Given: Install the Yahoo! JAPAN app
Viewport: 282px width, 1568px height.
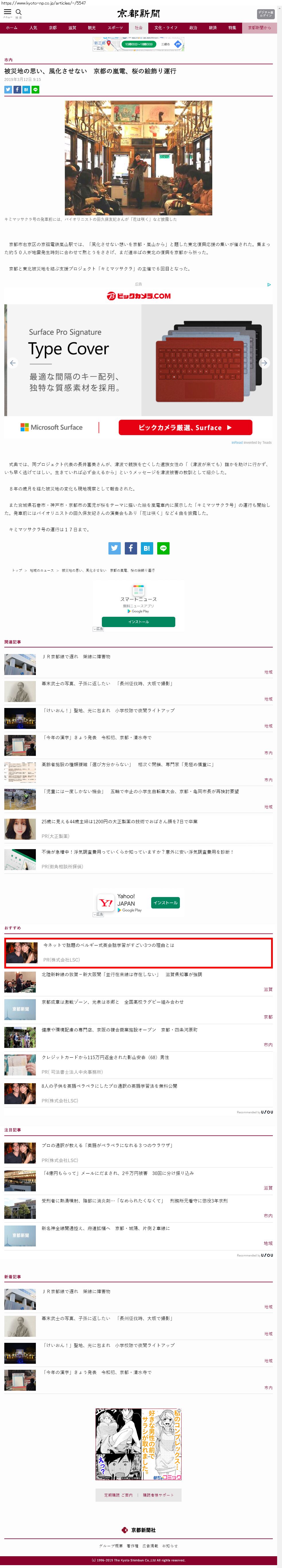Looking at the screenshot, I should 165,903.
